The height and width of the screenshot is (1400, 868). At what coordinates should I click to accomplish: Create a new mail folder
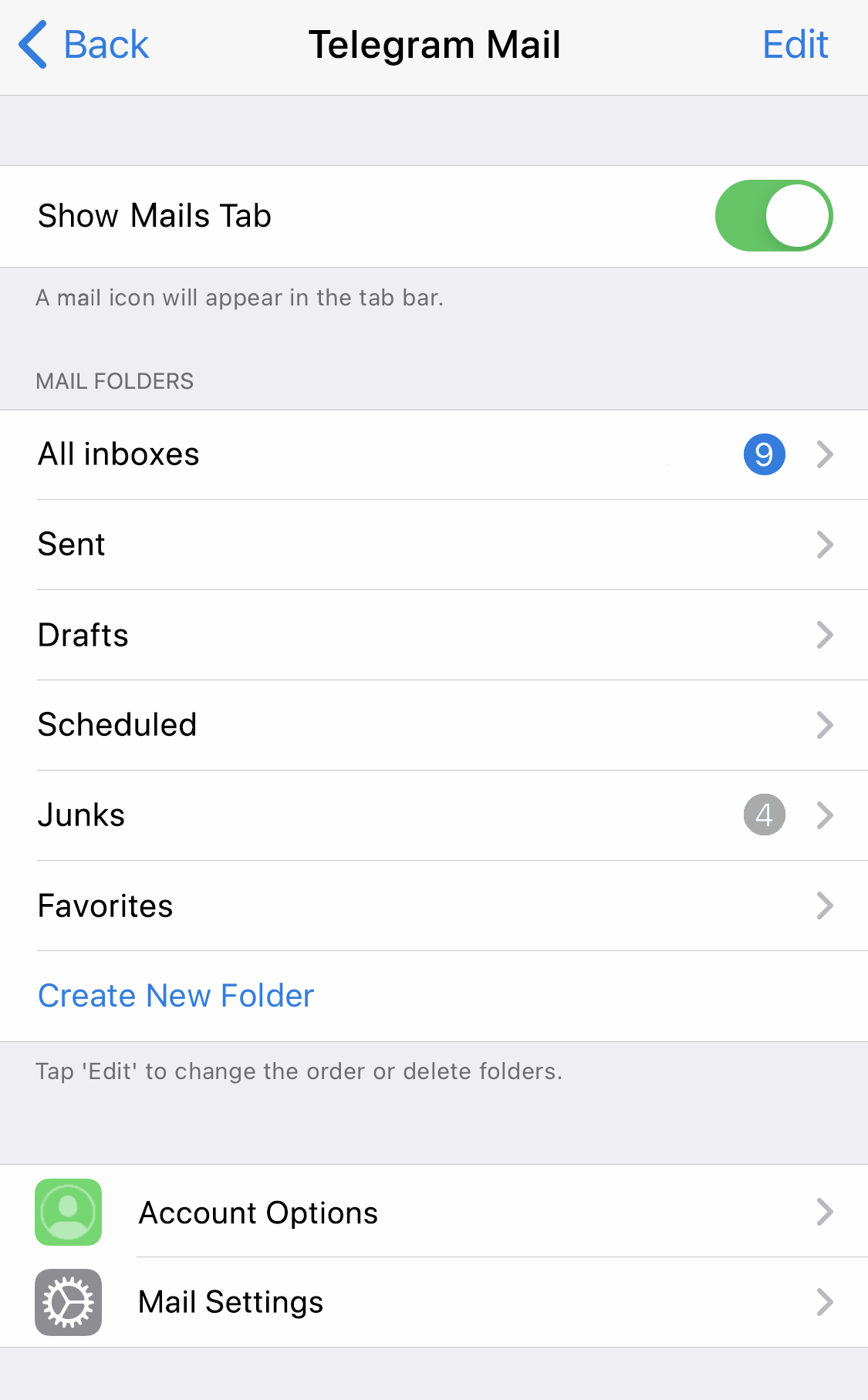(x=177, y=996)
